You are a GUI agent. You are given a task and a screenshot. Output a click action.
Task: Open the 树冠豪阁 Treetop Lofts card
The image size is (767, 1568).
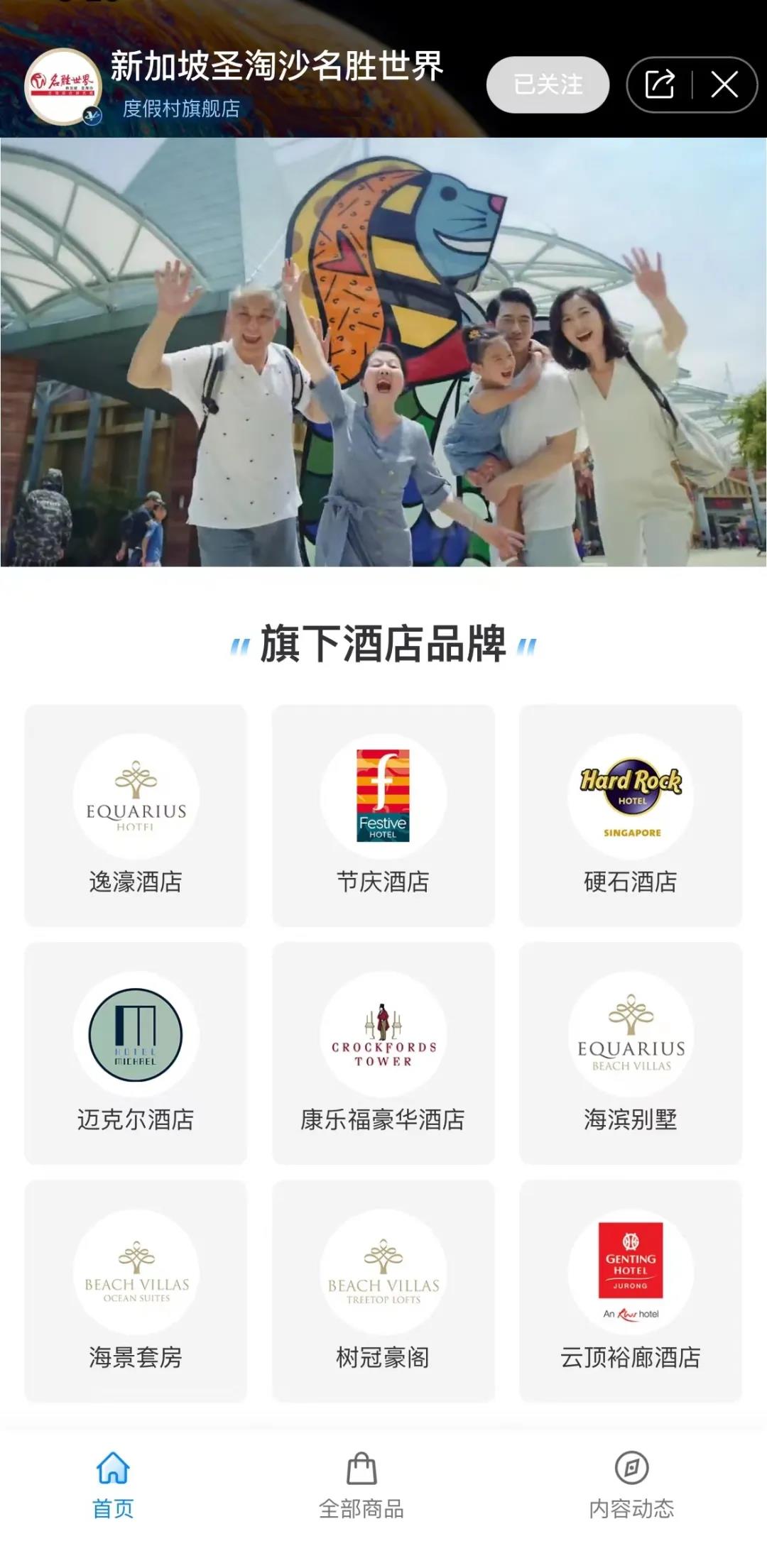[383, 1290]
